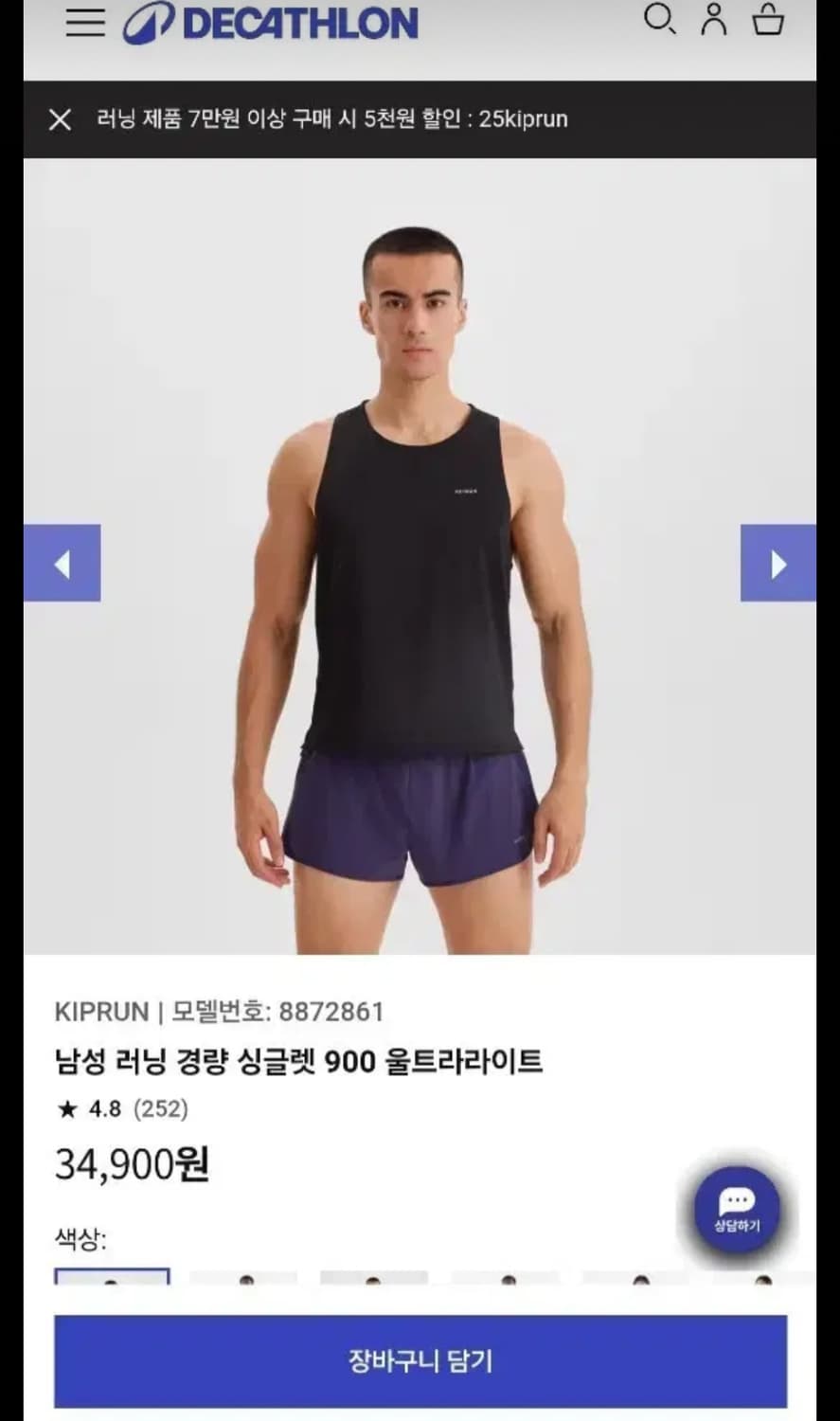The height and width of the screenshot is (1421, 840).
Task: View the 252 product reviews
Action: [x=160, y=1108]
